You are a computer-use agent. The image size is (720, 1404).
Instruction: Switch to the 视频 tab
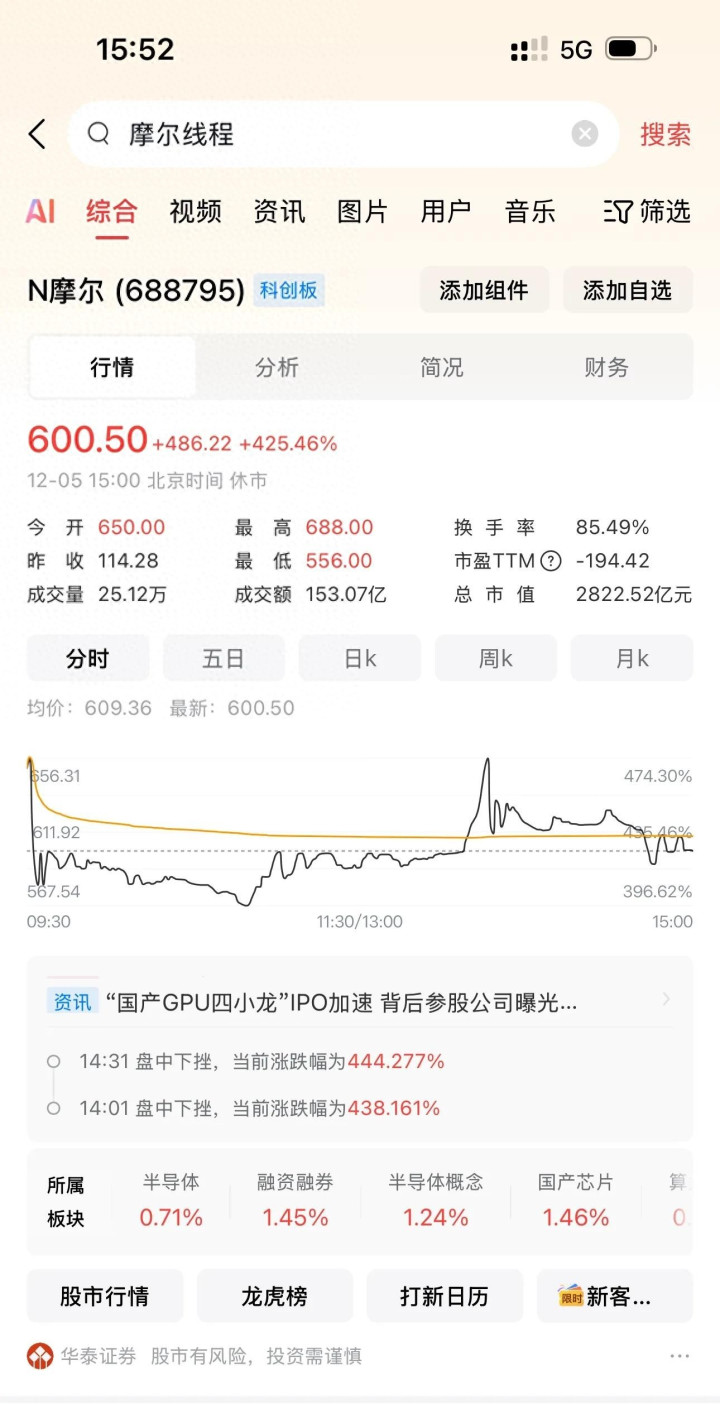point(195,211)
